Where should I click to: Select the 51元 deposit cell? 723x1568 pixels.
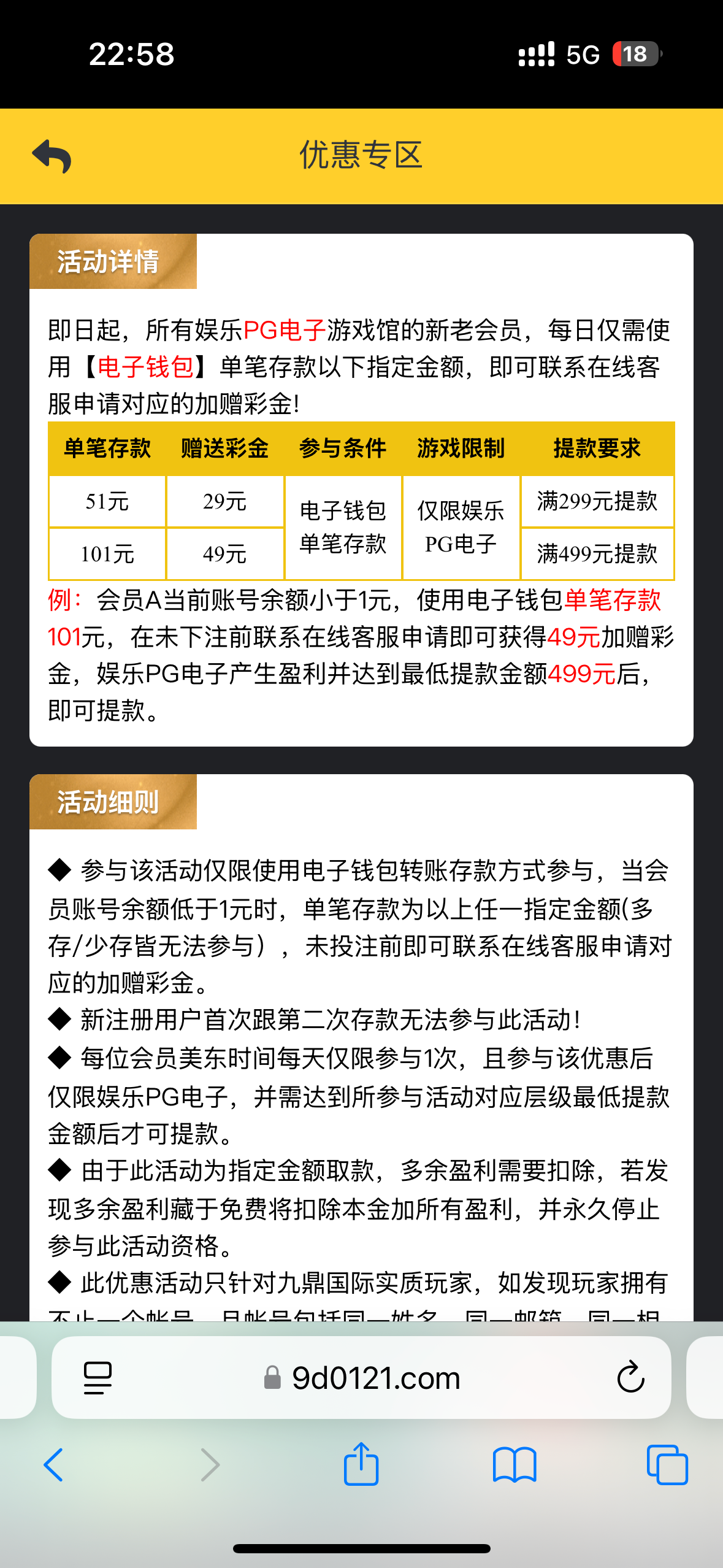[x=106, y=501]
